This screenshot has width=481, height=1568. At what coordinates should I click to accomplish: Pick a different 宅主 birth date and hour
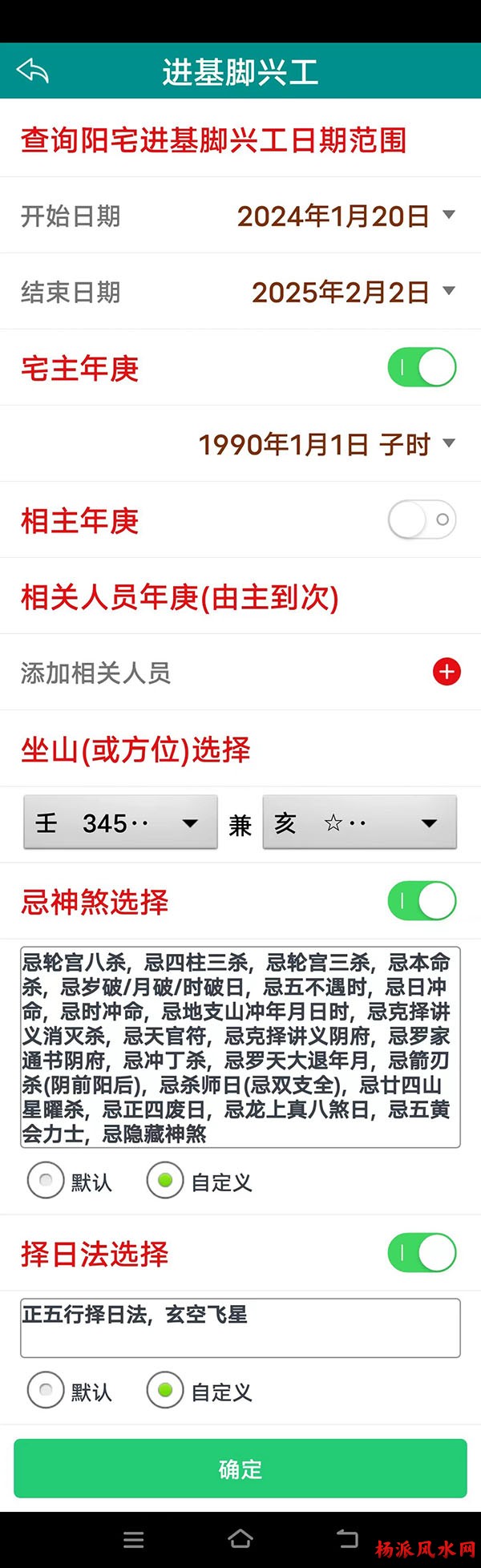pos(325,444)
